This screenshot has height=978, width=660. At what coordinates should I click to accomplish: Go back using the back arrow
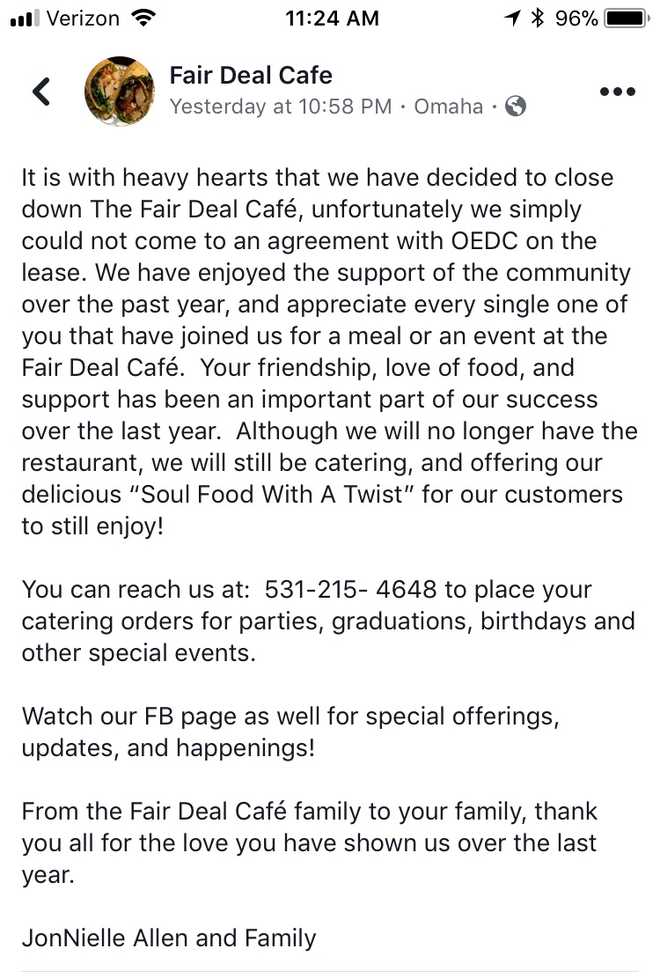tap(41, 91)
